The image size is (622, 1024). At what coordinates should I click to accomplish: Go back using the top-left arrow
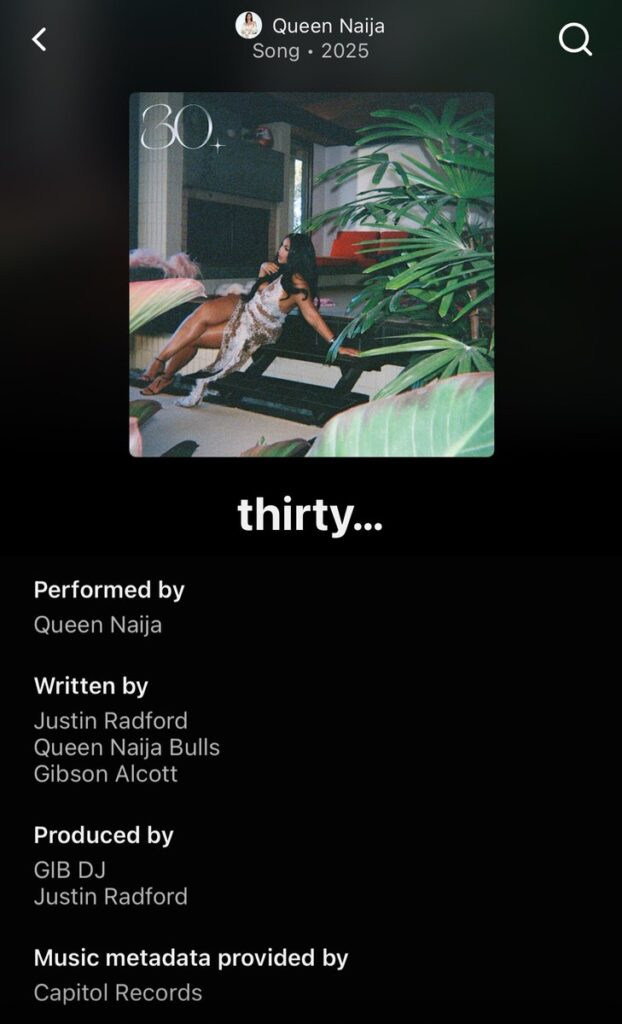click(x=39, y=39)
